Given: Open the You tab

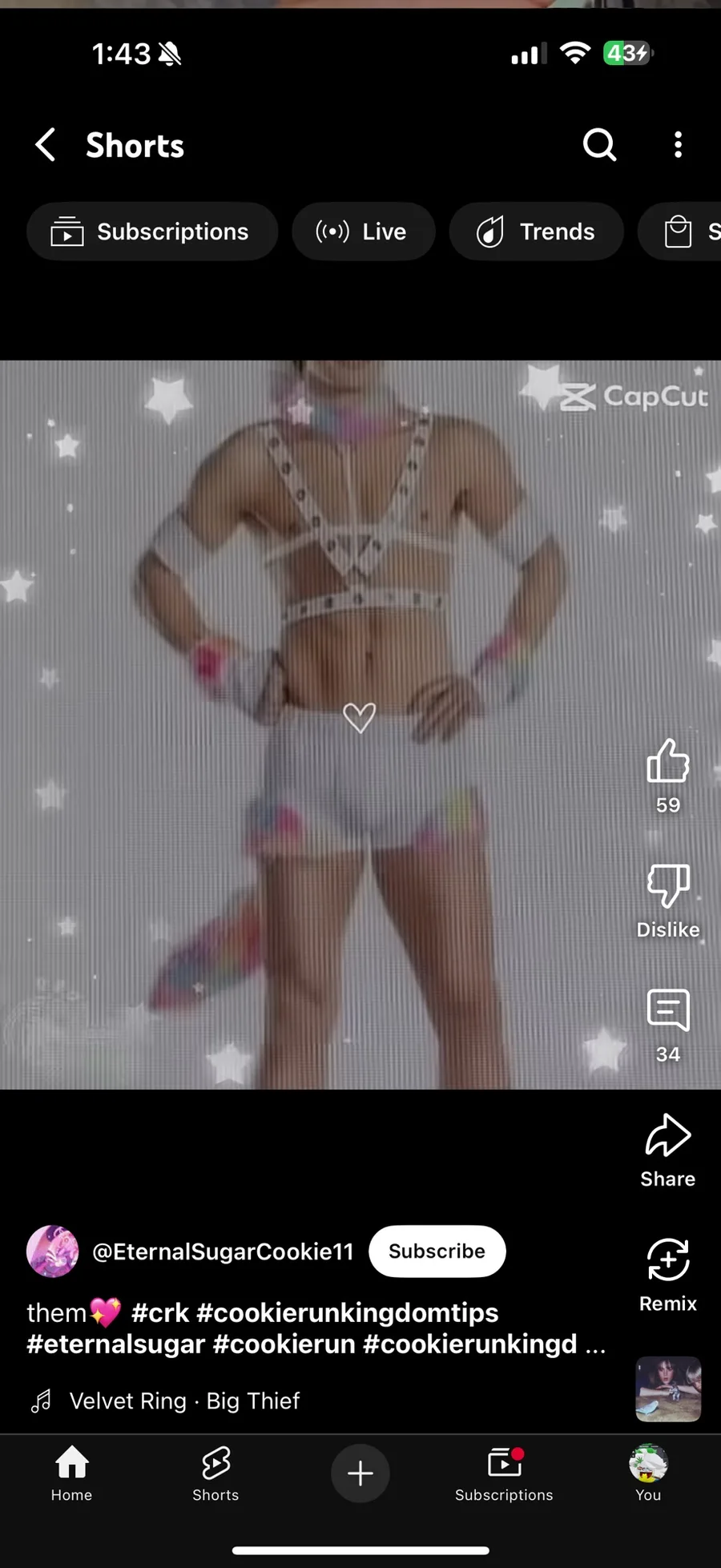Looking at the screenshot, I should click(x=648, y=1473).
